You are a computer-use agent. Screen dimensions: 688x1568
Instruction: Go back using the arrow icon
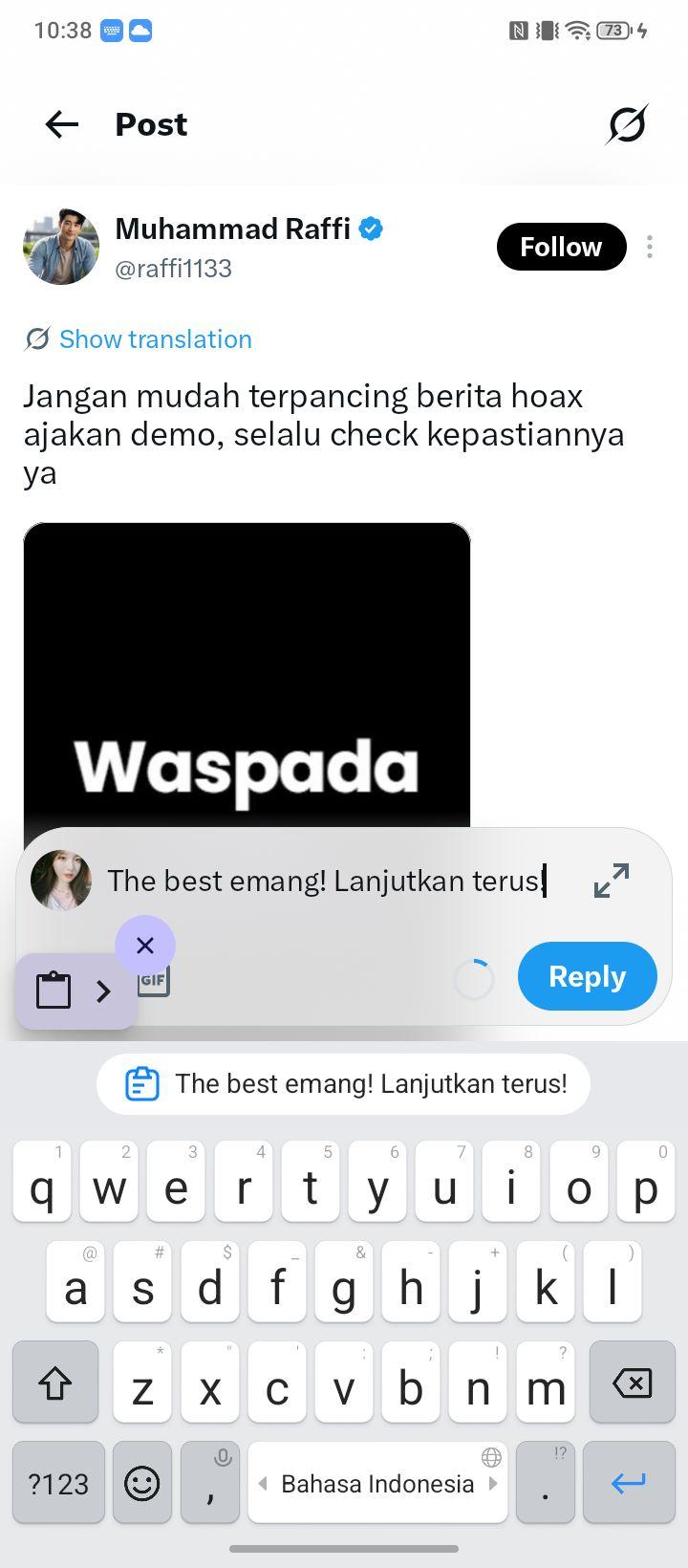pos(62,124)
